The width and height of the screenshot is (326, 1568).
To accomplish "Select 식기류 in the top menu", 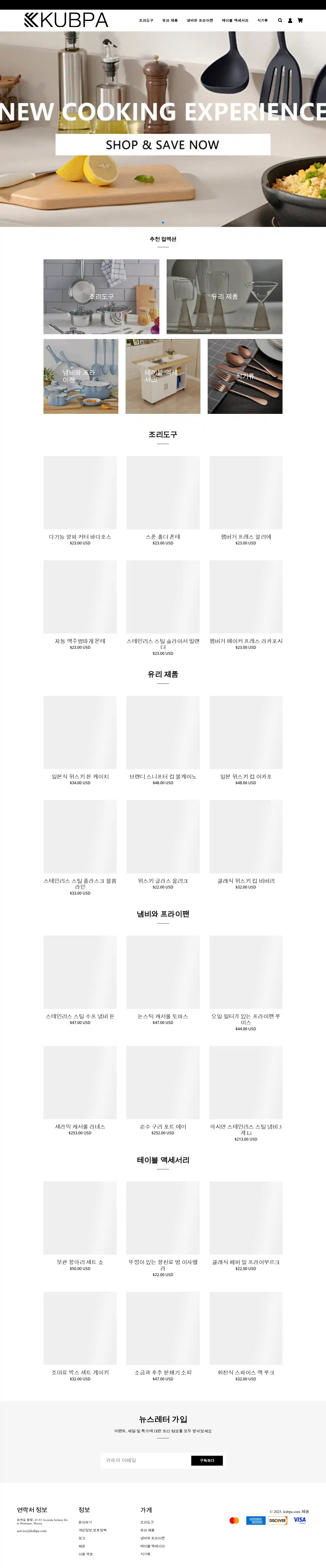I will (x=262, y=20).
